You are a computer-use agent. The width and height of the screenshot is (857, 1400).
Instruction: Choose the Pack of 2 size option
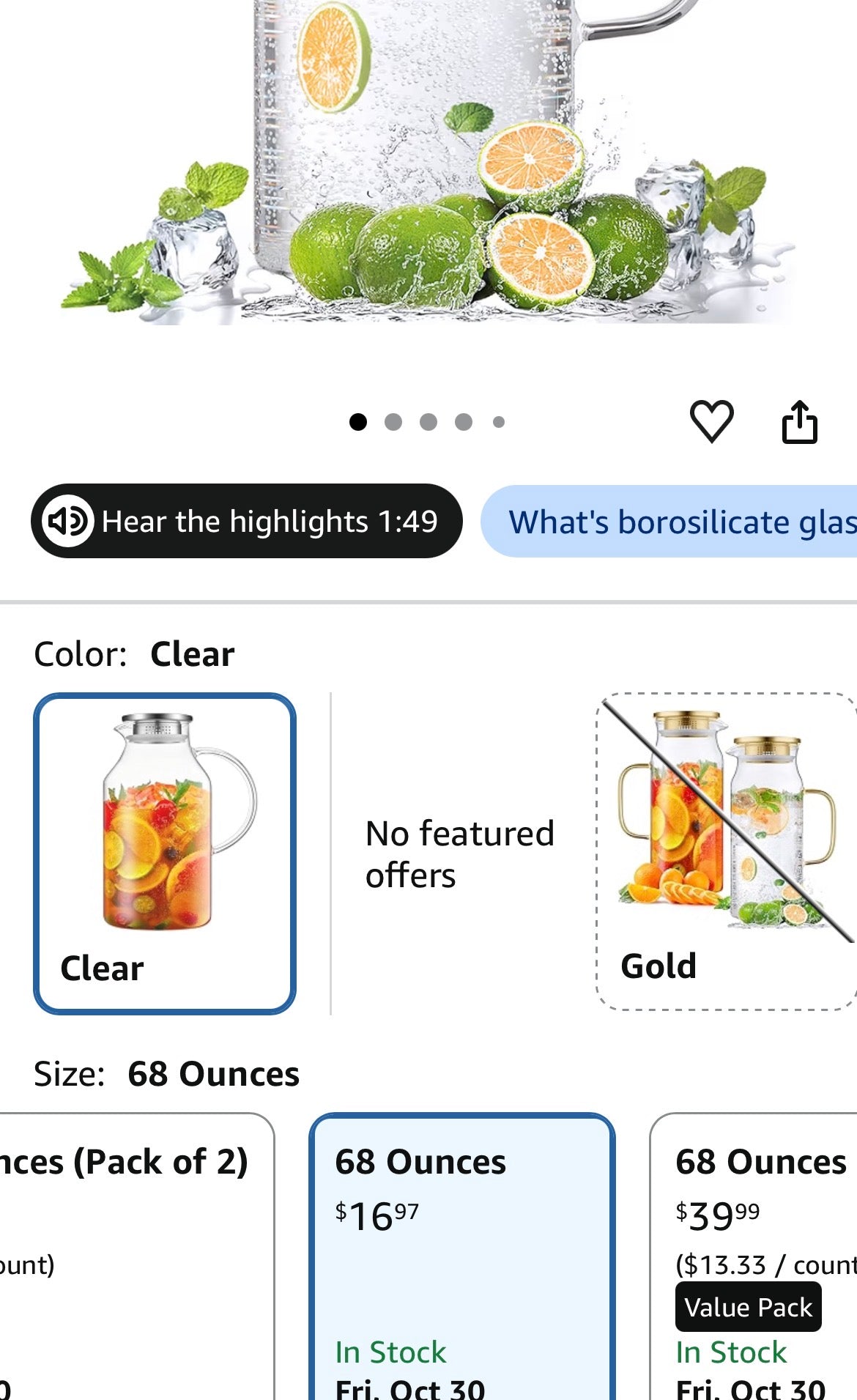click(137, 1256)
